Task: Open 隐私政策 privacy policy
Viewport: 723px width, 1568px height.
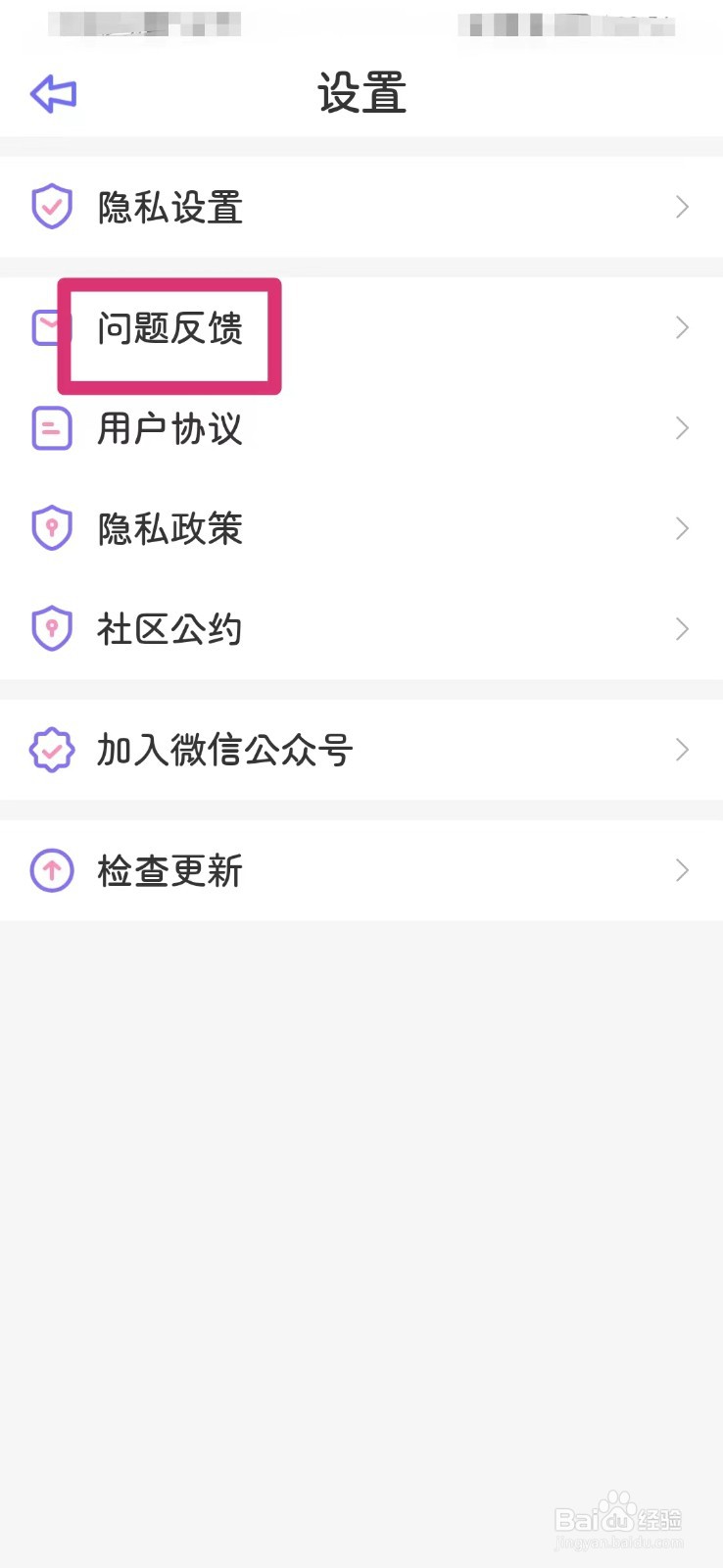Action: click(x=361, y=528)
